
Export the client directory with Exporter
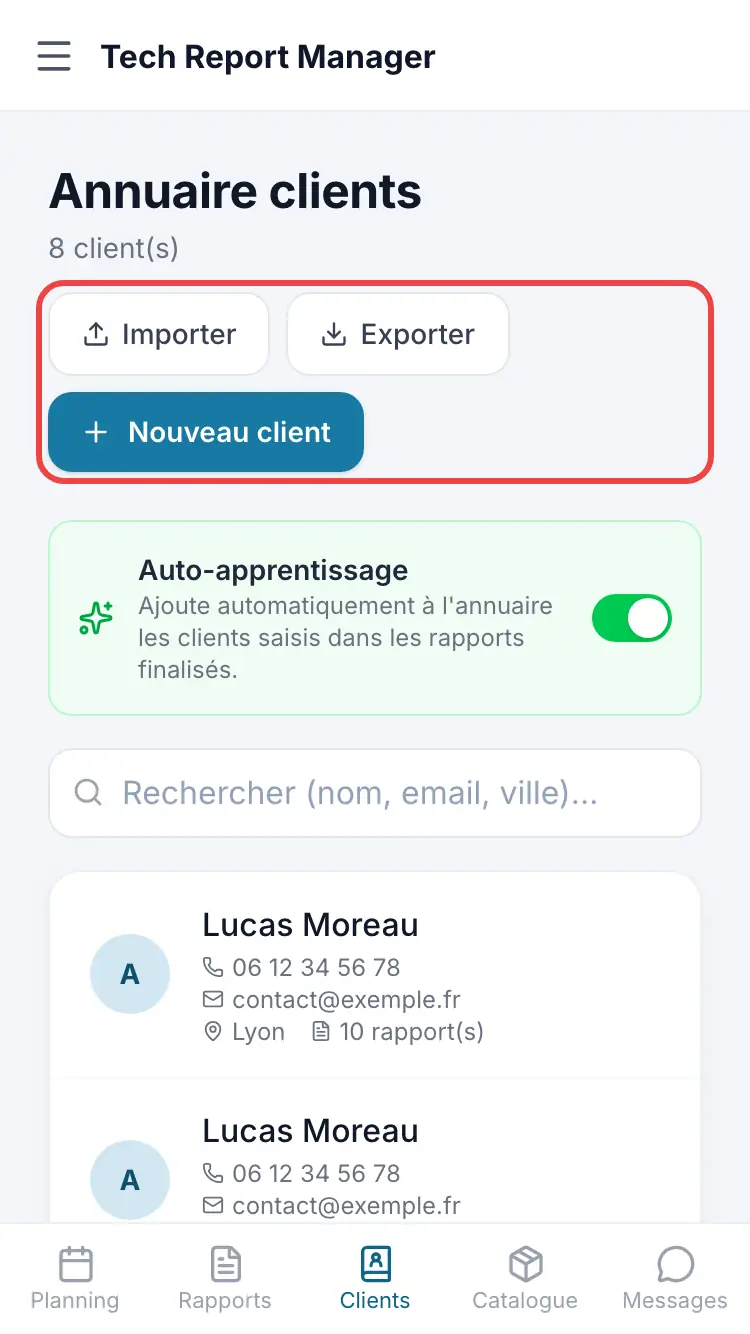point(398,334)
